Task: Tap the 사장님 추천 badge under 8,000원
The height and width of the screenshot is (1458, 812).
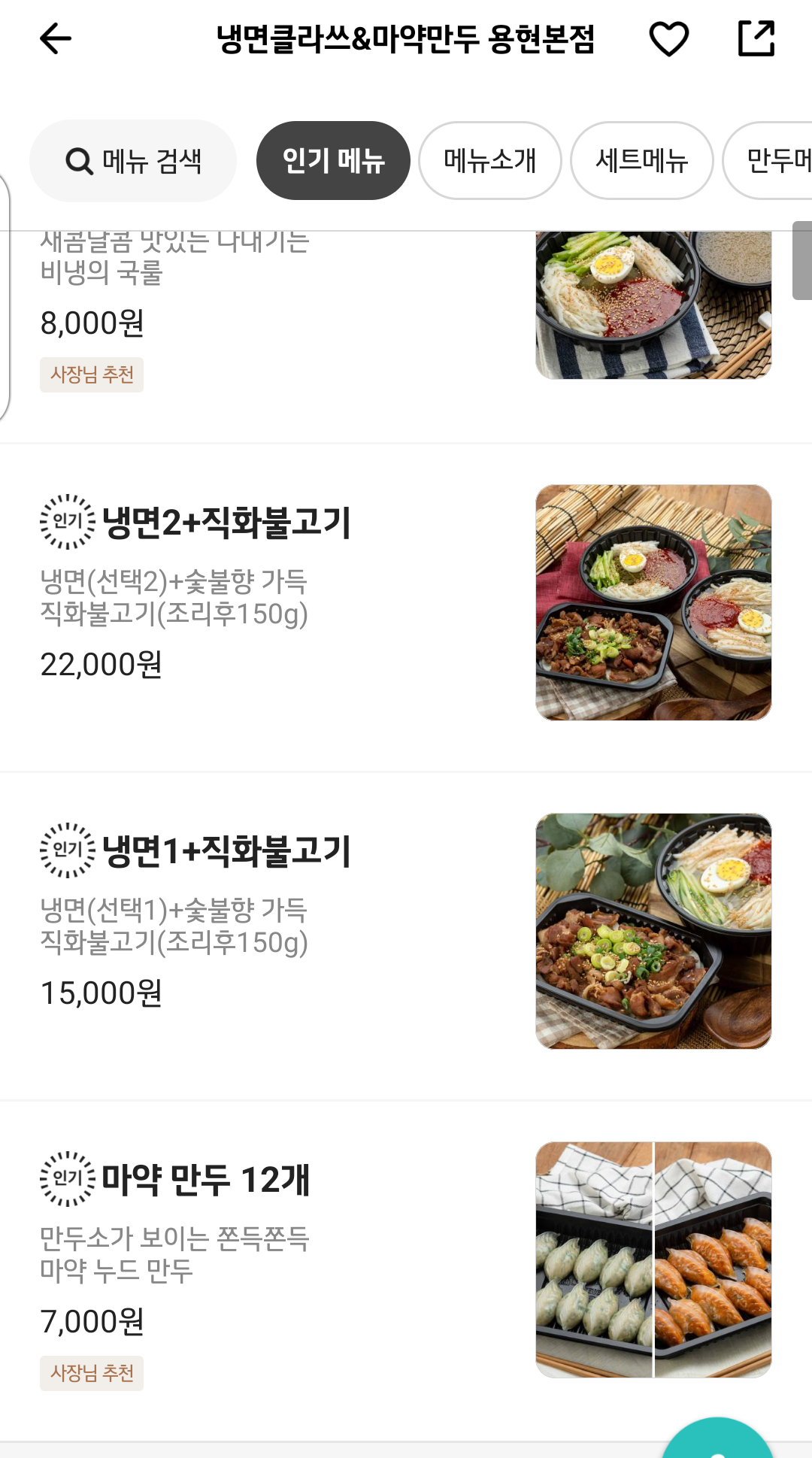Action: coord(92,375)
